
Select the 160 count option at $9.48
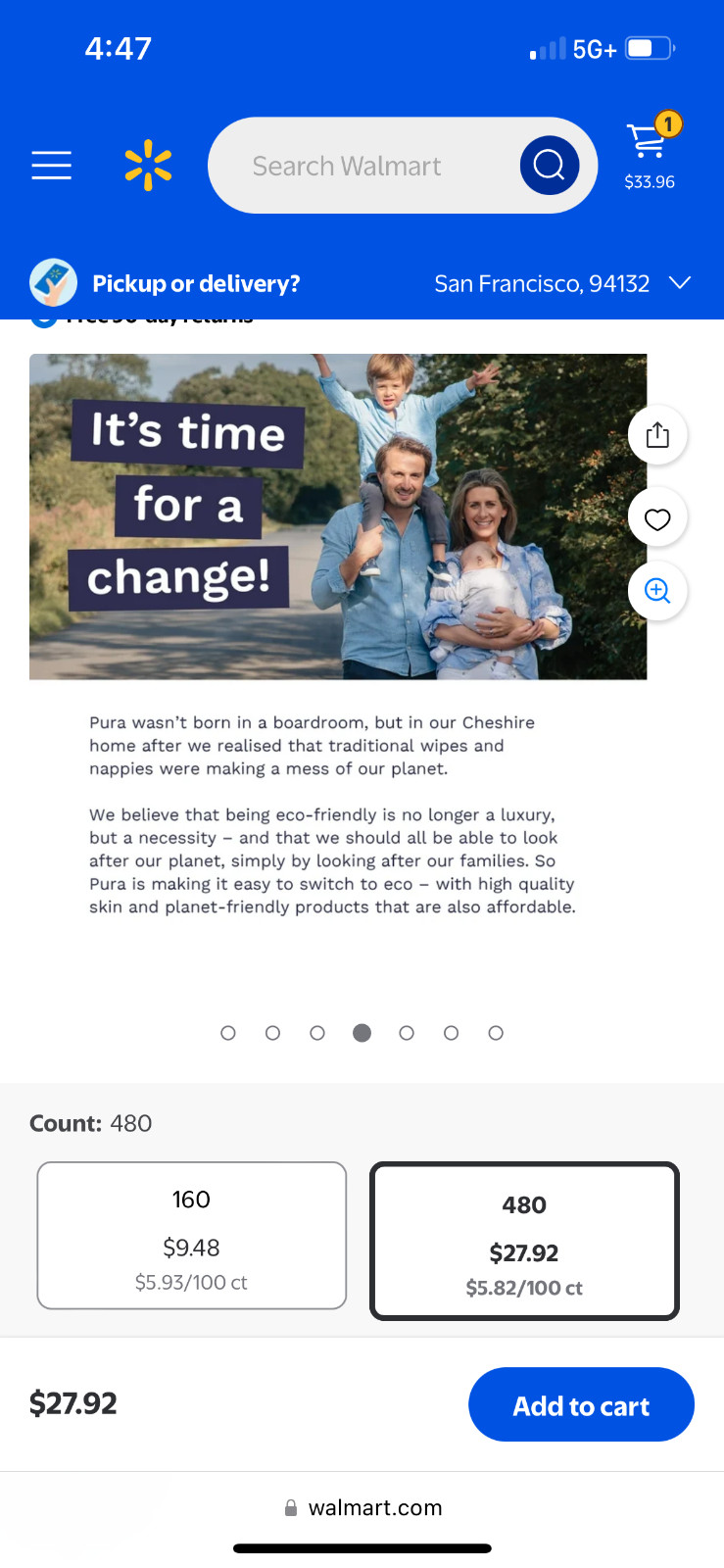192,1235
